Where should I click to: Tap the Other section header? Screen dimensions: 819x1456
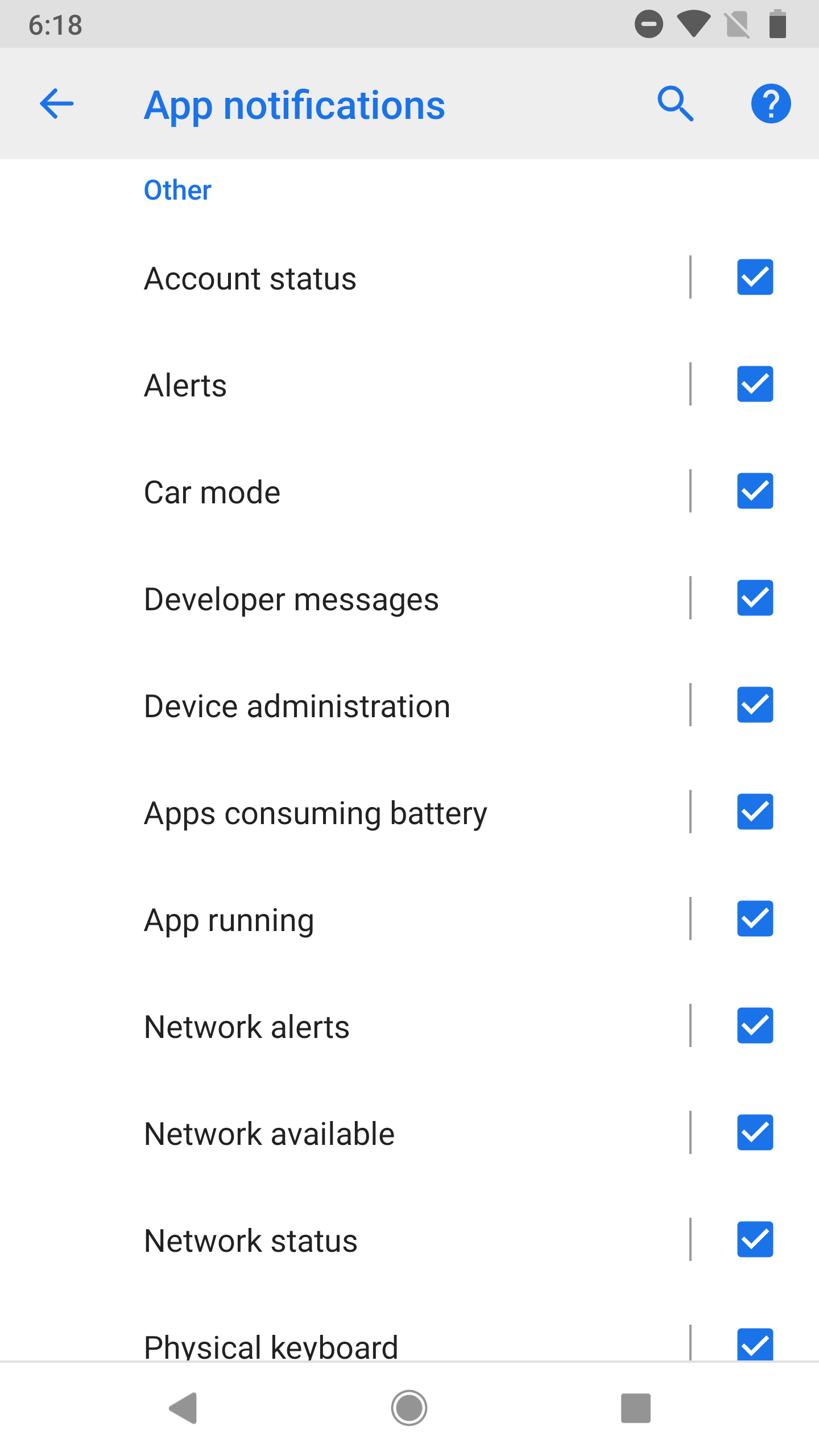pos(177,189)
